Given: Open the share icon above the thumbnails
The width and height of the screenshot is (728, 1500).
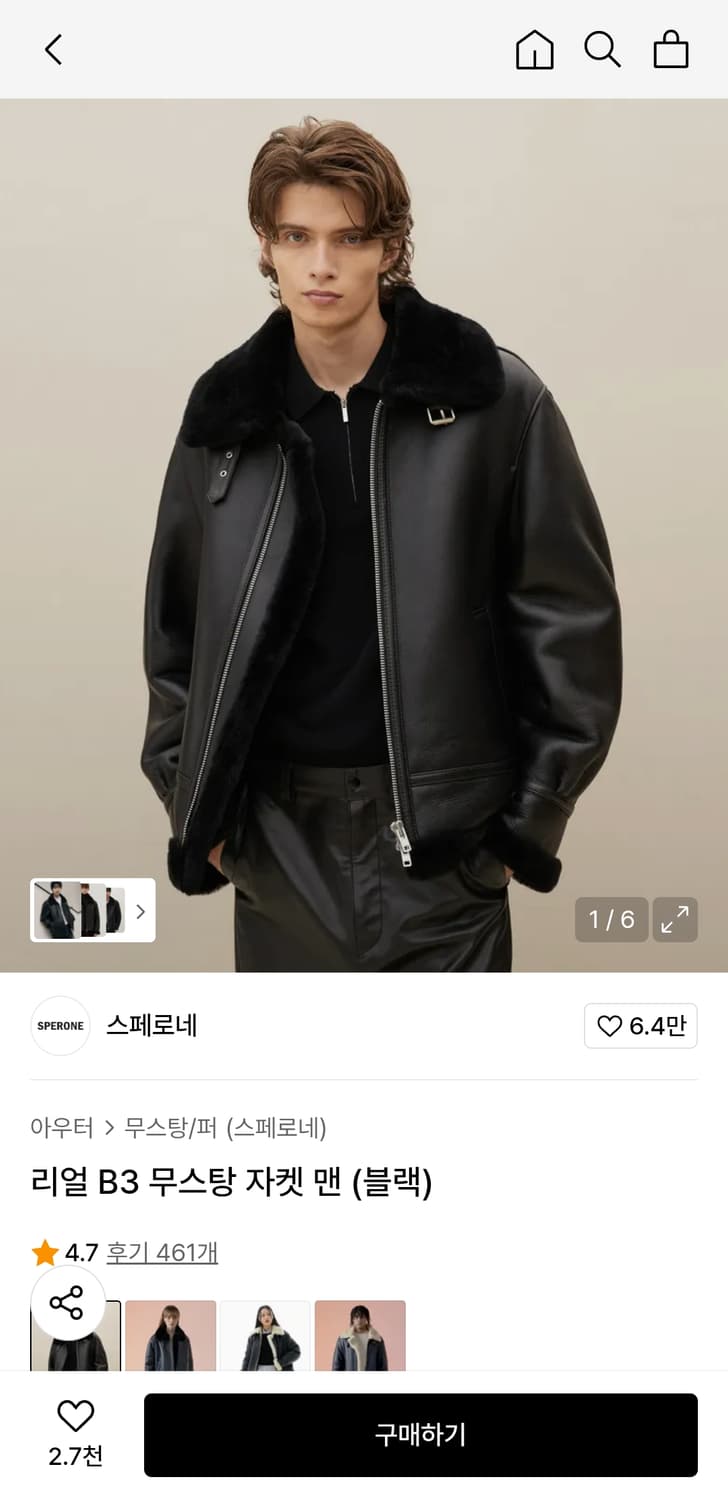Looking at the screenshot, I should coord(66,1303).
